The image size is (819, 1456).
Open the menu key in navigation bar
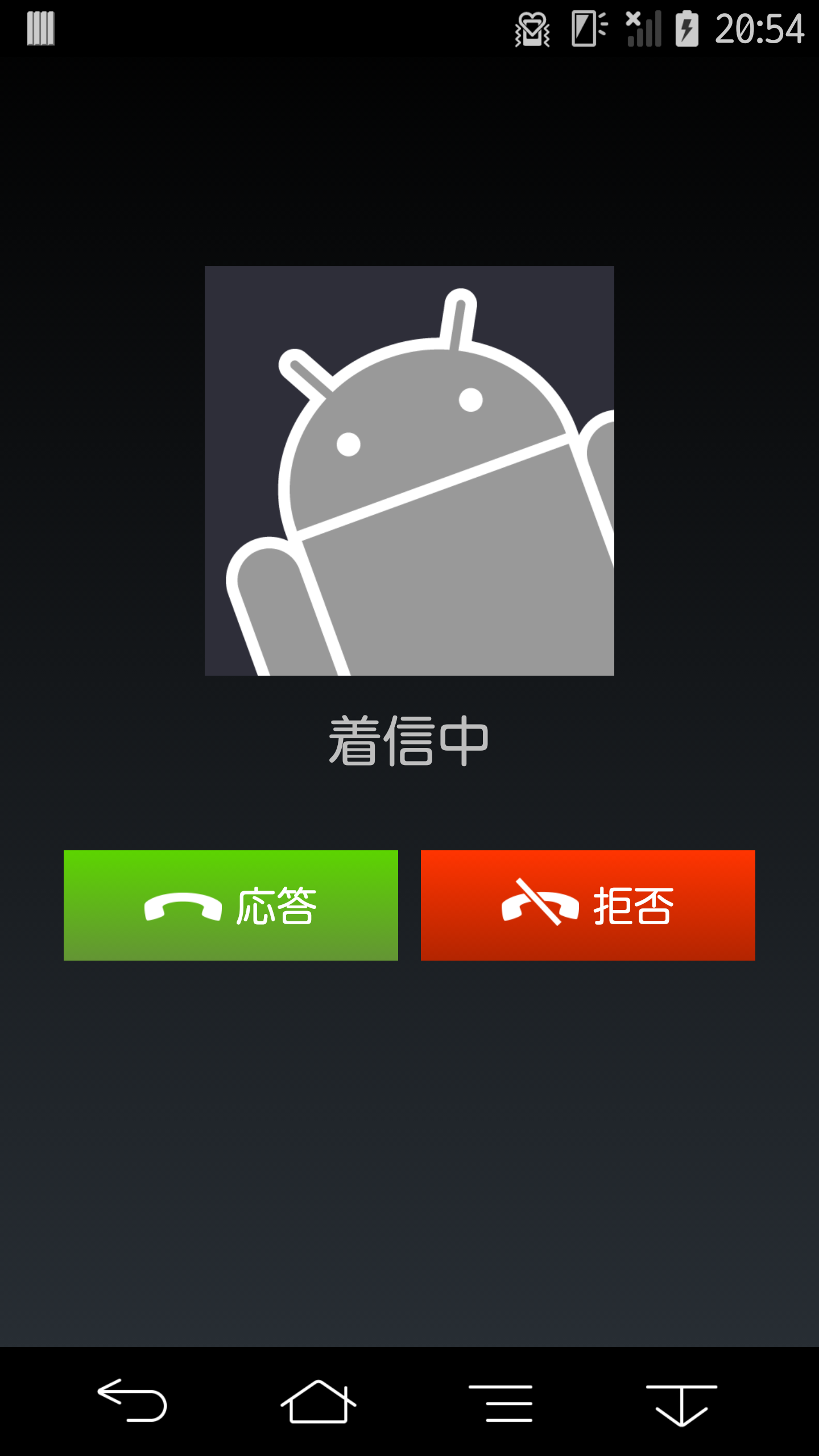click(x=500, y=1403)
